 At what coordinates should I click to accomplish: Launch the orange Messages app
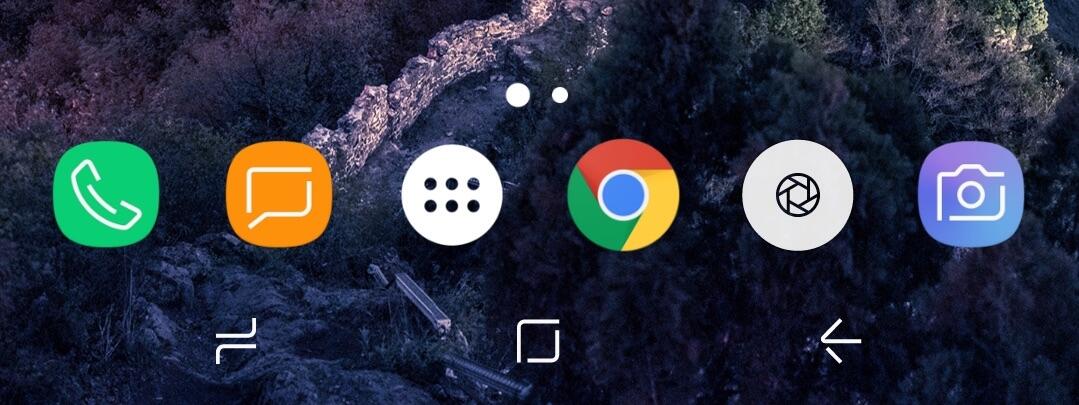[278, 195]
